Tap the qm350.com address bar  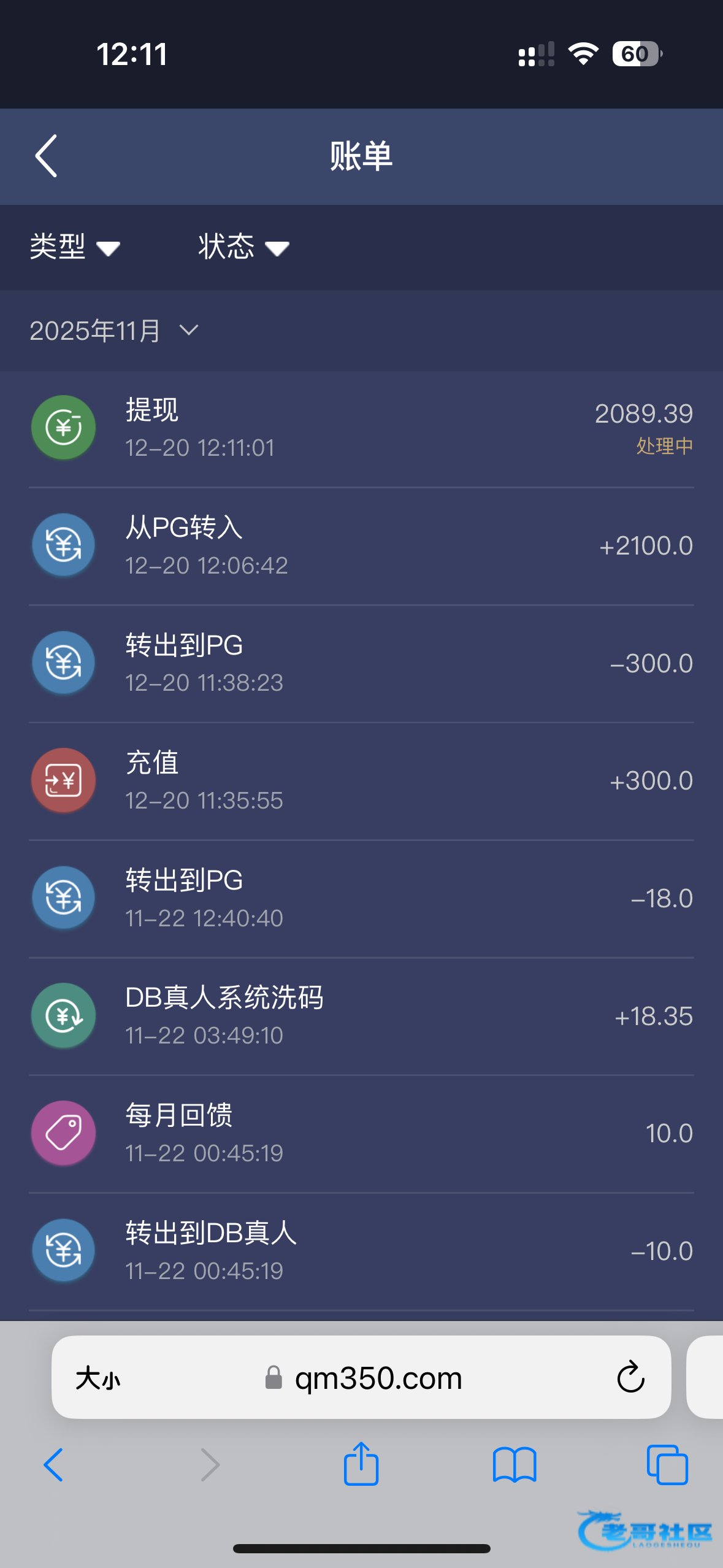coord(378,1378)
